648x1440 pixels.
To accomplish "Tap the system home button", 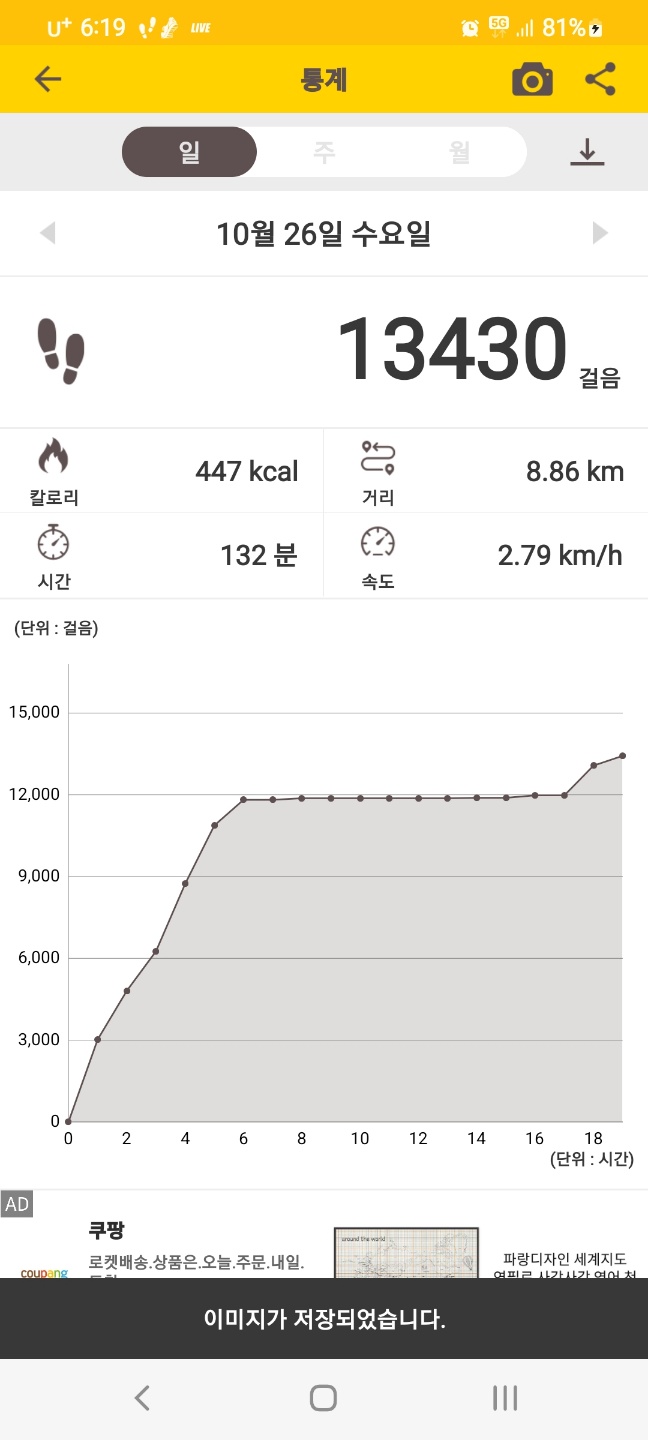I will 323,1397.
